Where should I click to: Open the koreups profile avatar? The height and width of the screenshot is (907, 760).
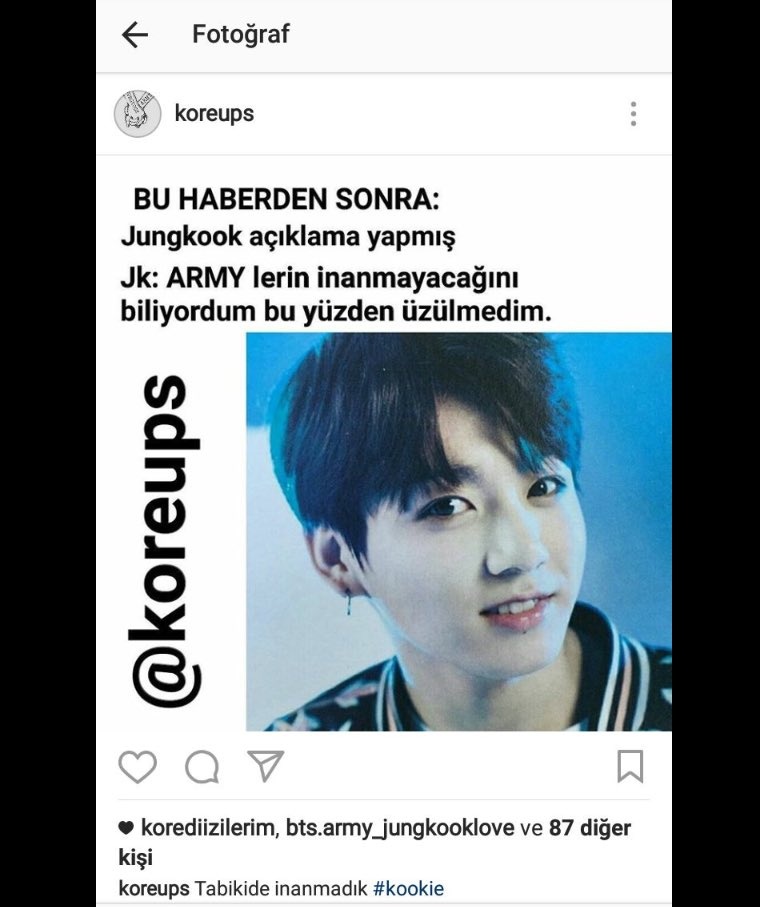tap(137, 113)
